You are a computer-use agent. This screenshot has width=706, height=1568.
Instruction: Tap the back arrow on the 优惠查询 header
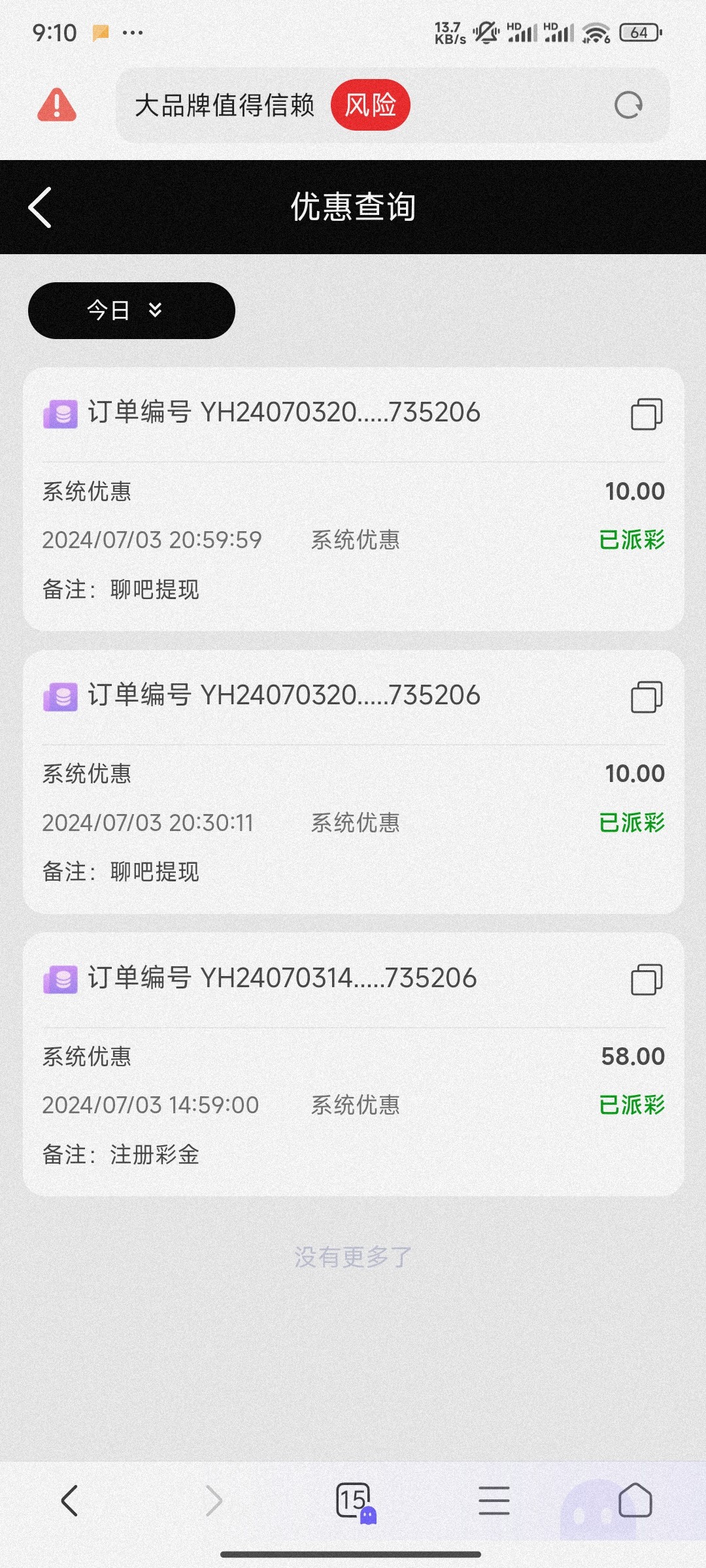point(39,208)
